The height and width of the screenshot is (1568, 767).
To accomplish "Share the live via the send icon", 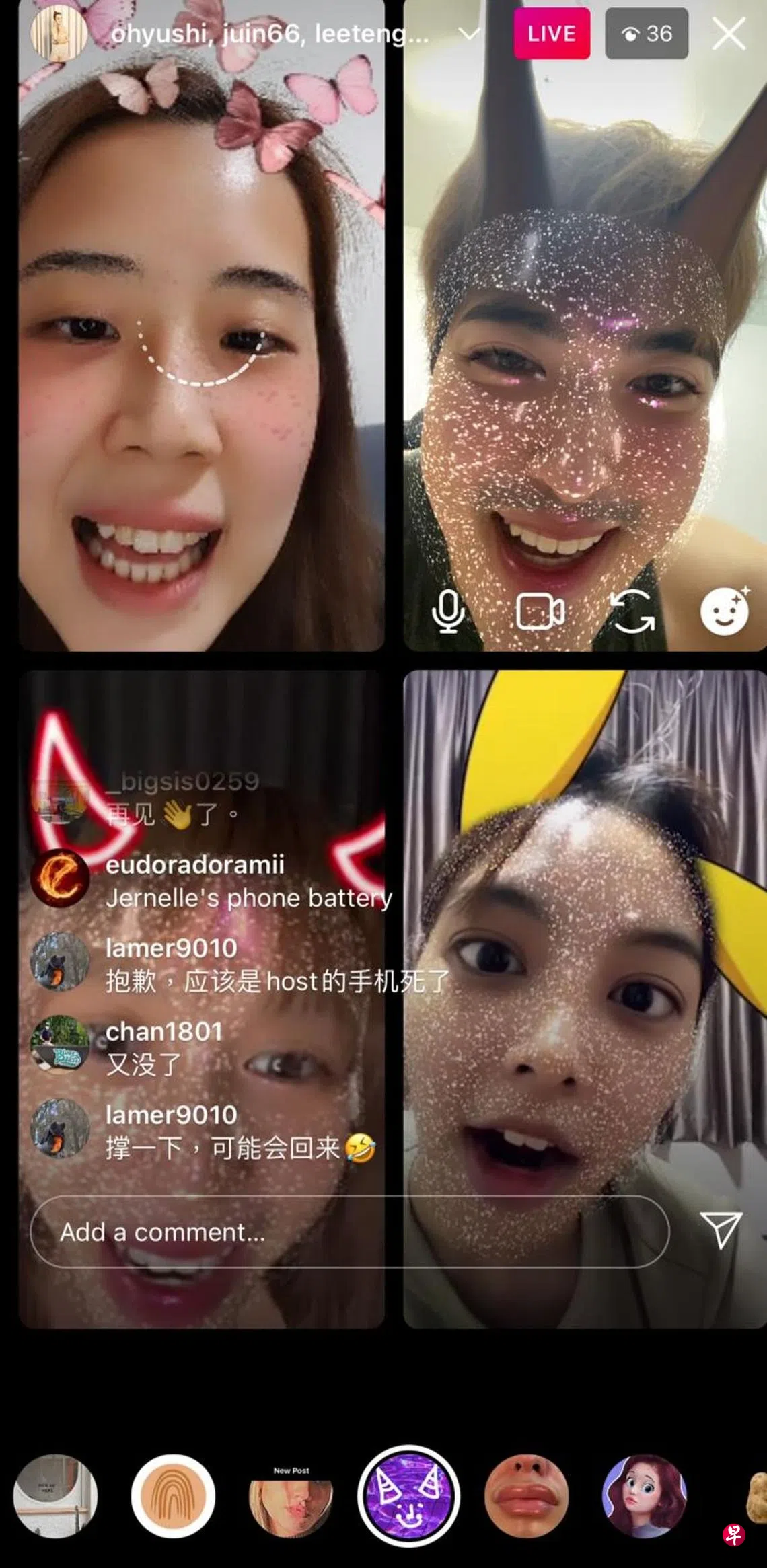I will point(721,1230).
